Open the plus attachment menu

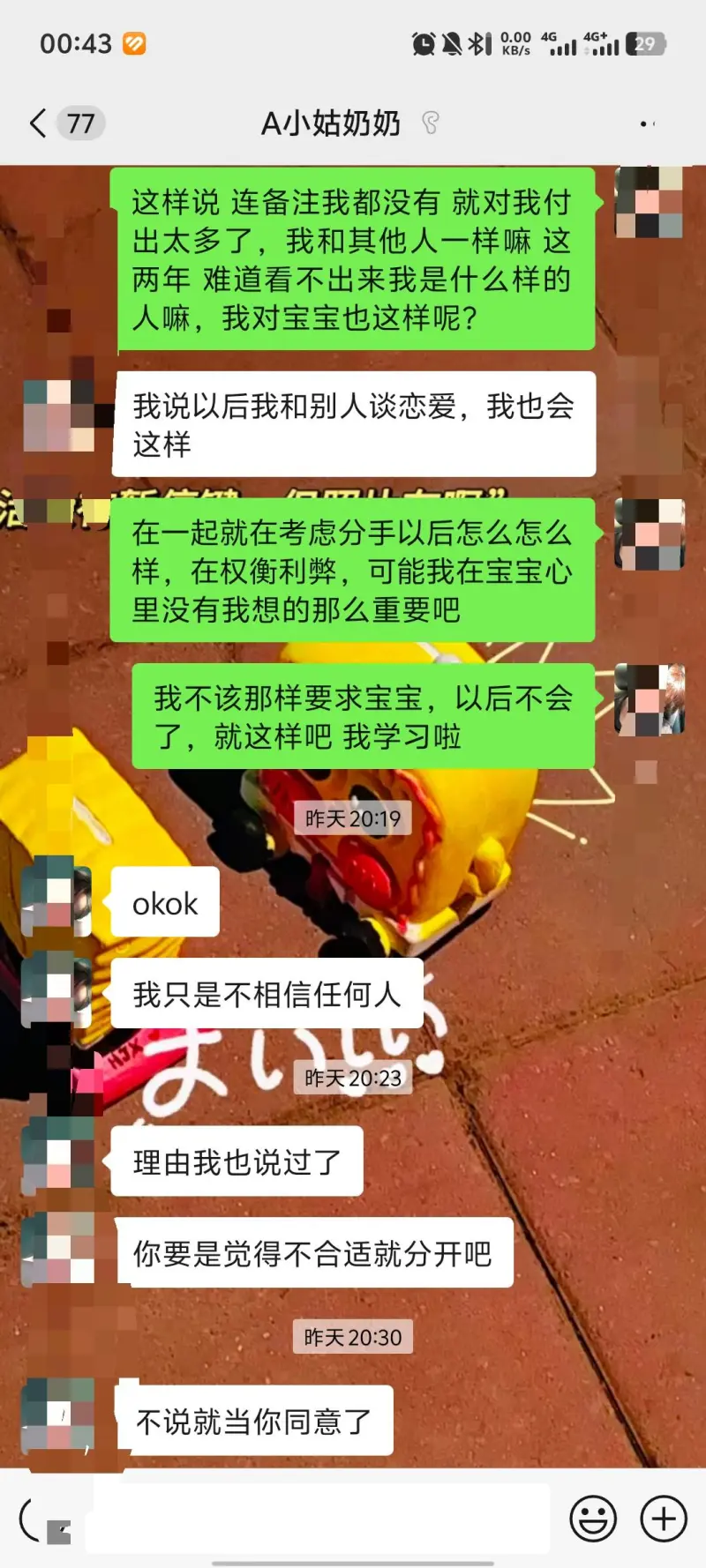[x=664, y=1519]
